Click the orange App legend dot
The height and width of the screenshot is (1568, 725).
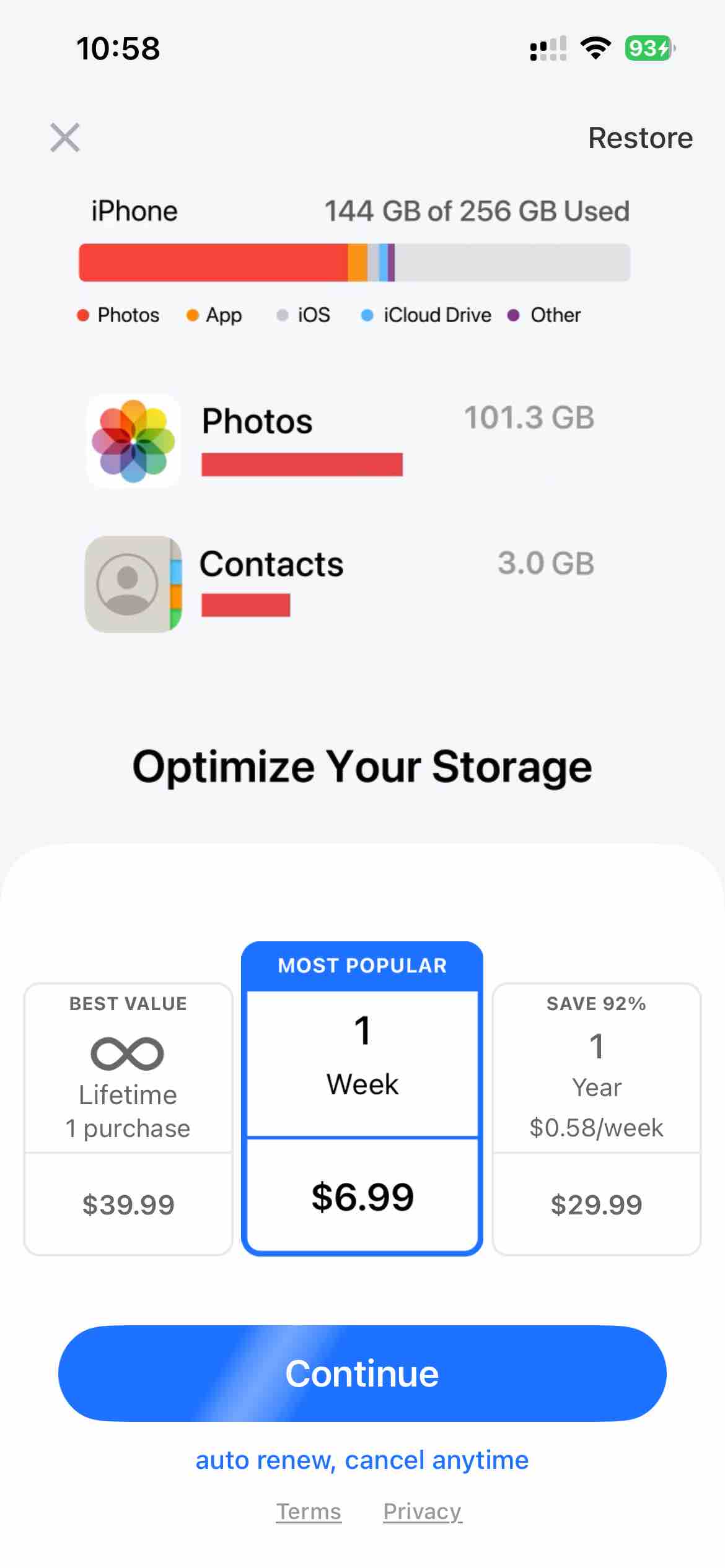click(x=192, y=315)
